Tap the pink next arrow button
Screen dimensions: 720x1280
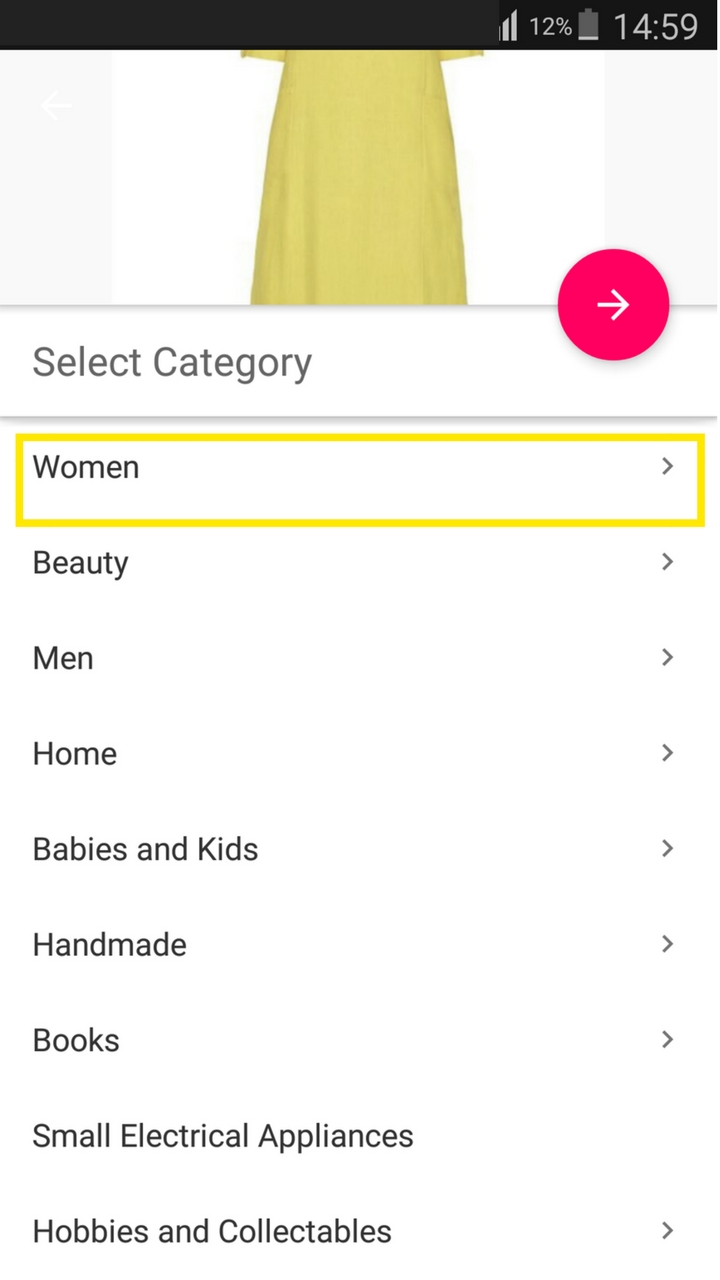coord(613,305)
